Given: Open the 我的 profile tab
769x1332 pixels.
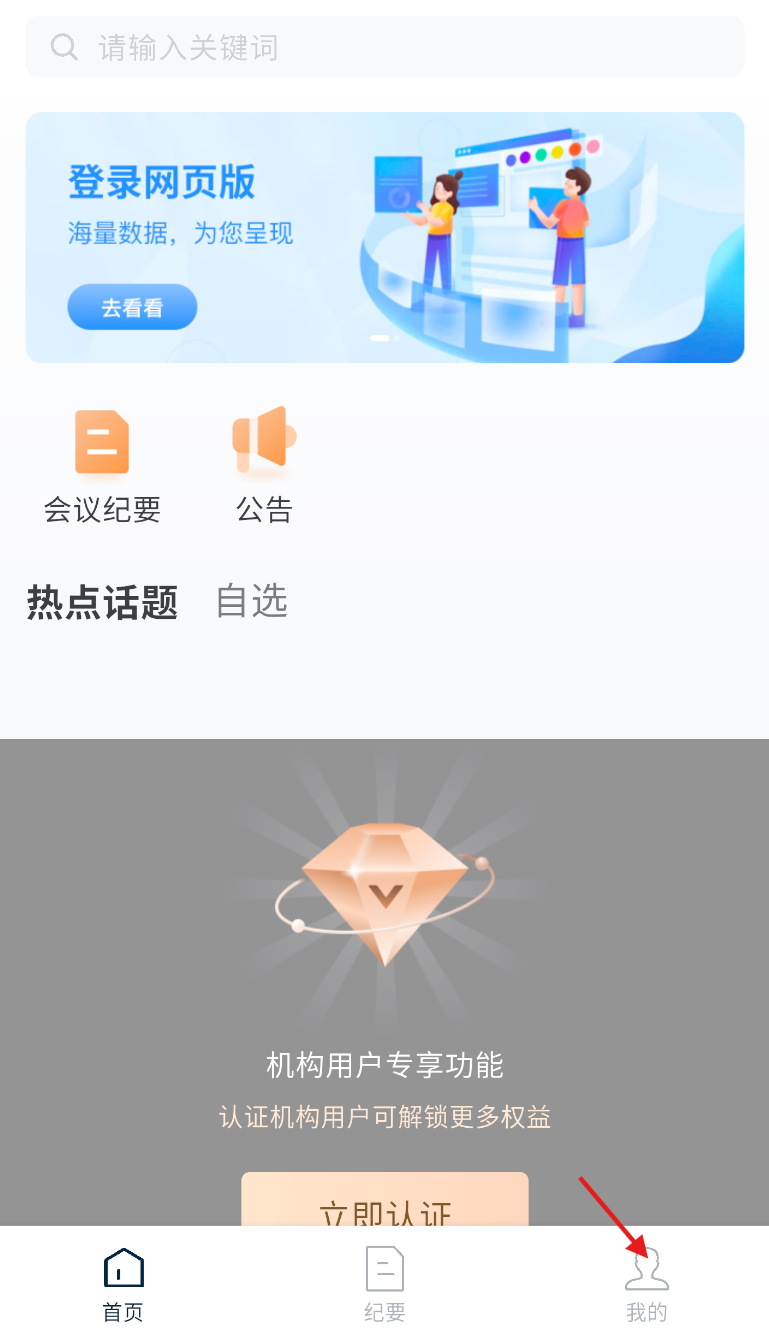Looking at the screenshot, I should coord(646,1284).
